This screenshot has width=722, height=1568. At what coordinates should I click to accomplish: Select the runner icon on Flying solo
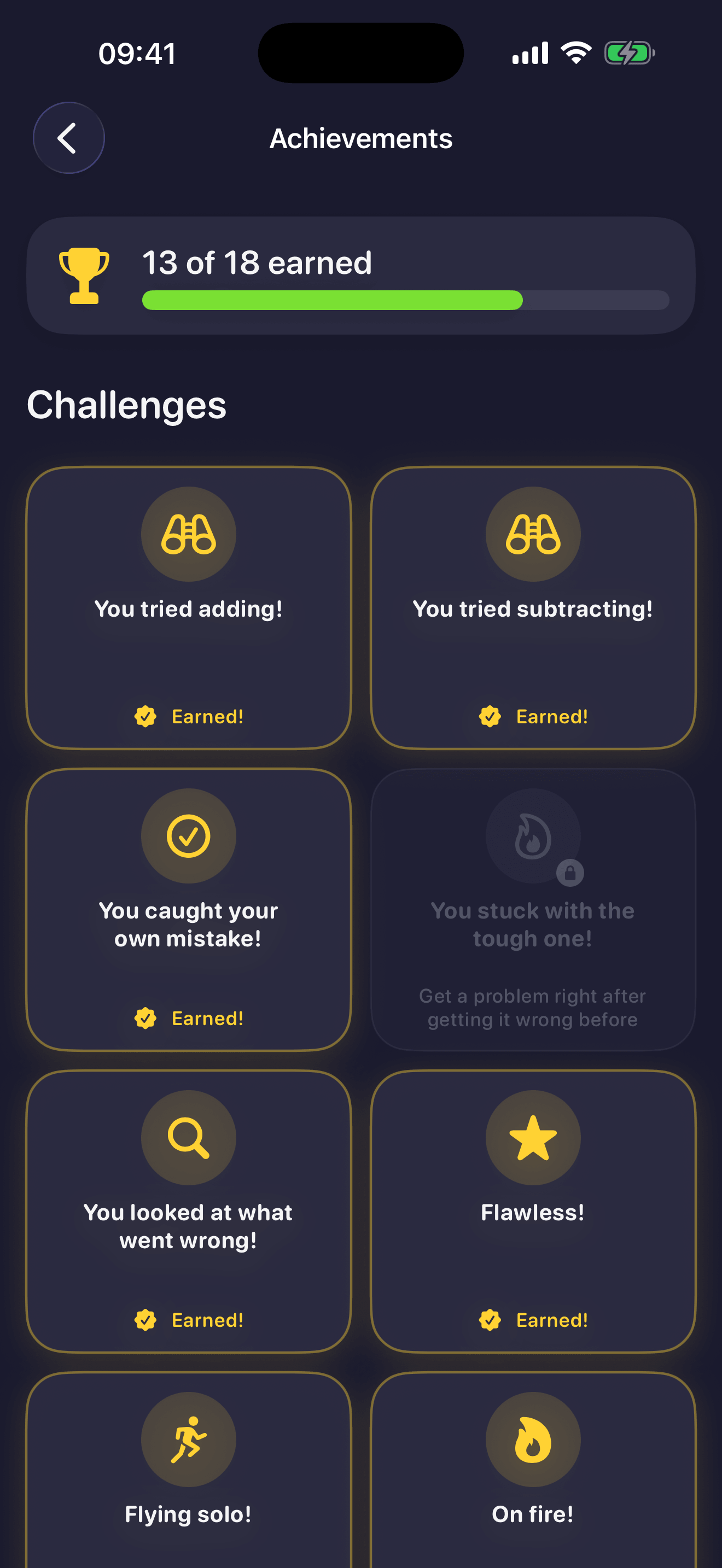189,1438
